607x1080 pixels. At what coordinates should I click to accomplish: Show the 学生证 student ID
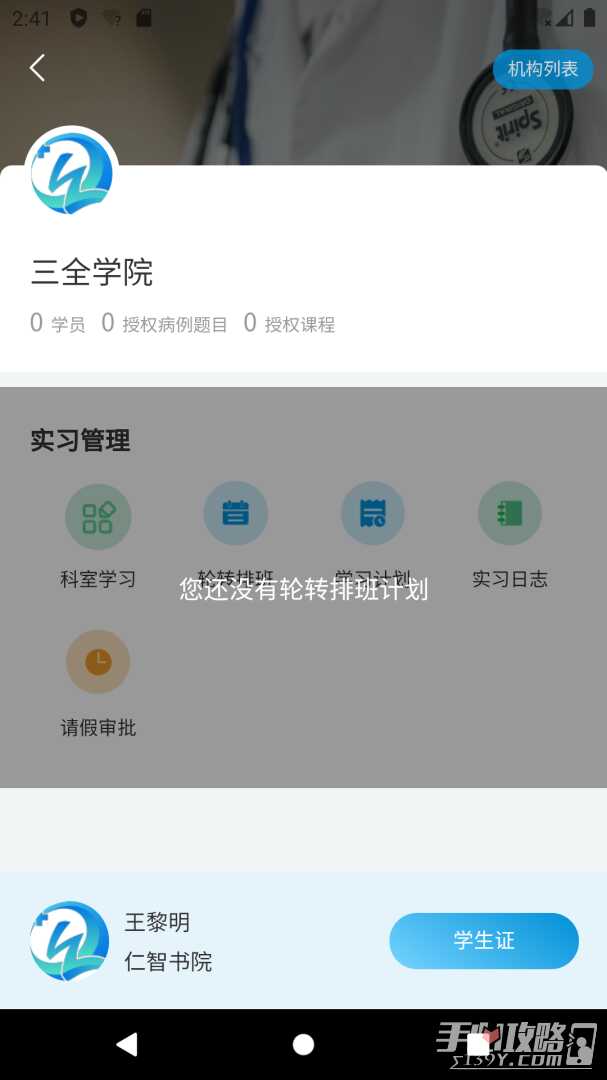point(484,941)
